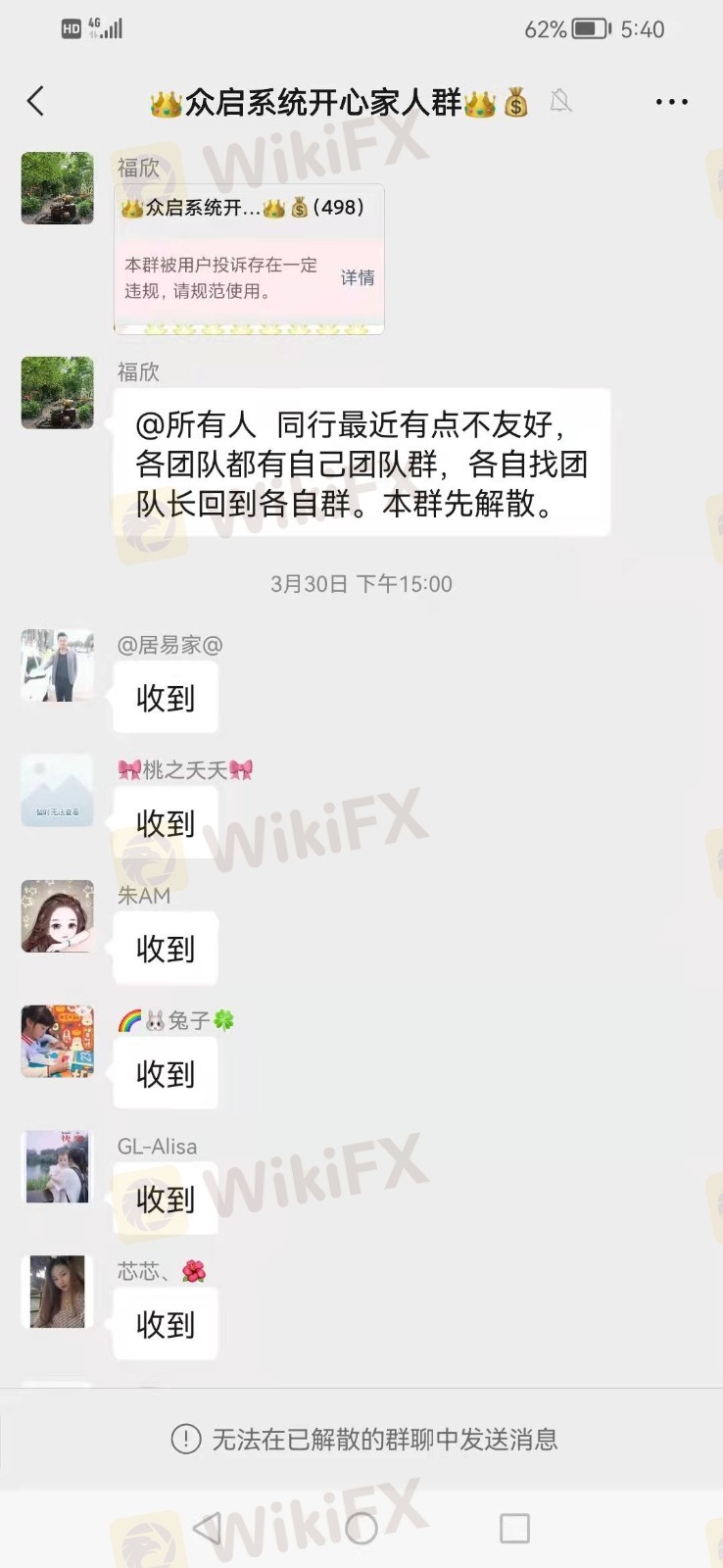The width and height of the screenshot is (723, 1568).
Task: Open GL-Alisa's profile avatar
Action: (58, 1166)
